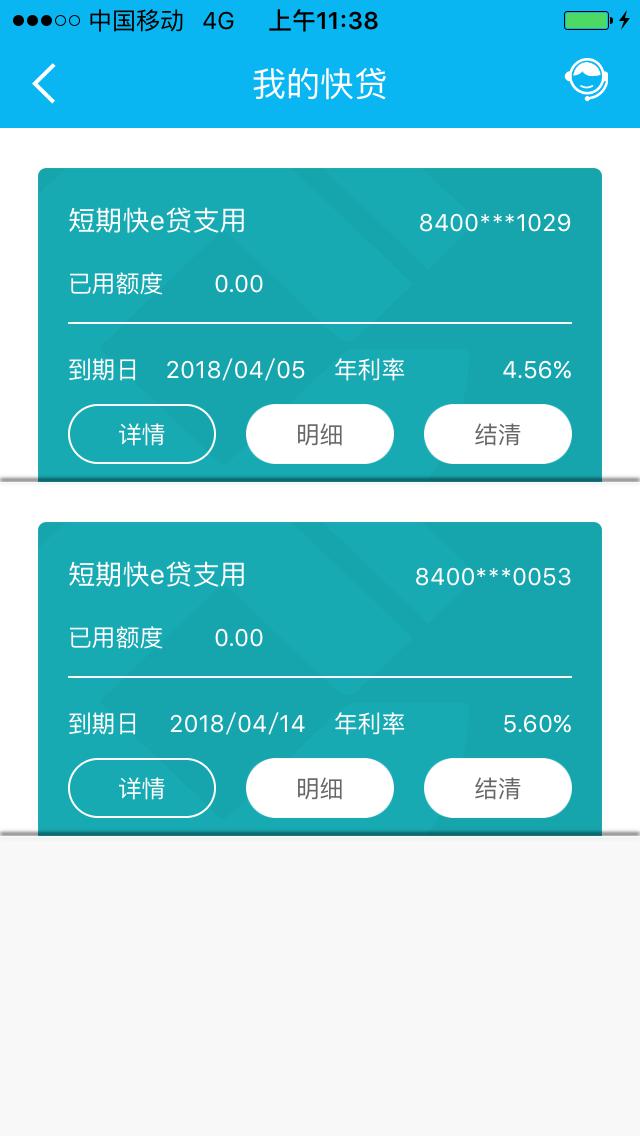The width and height of the screenshot is (640, 1136).
Task: View 明细 for loan 8400***1029
Action: (x=320, y=434)
